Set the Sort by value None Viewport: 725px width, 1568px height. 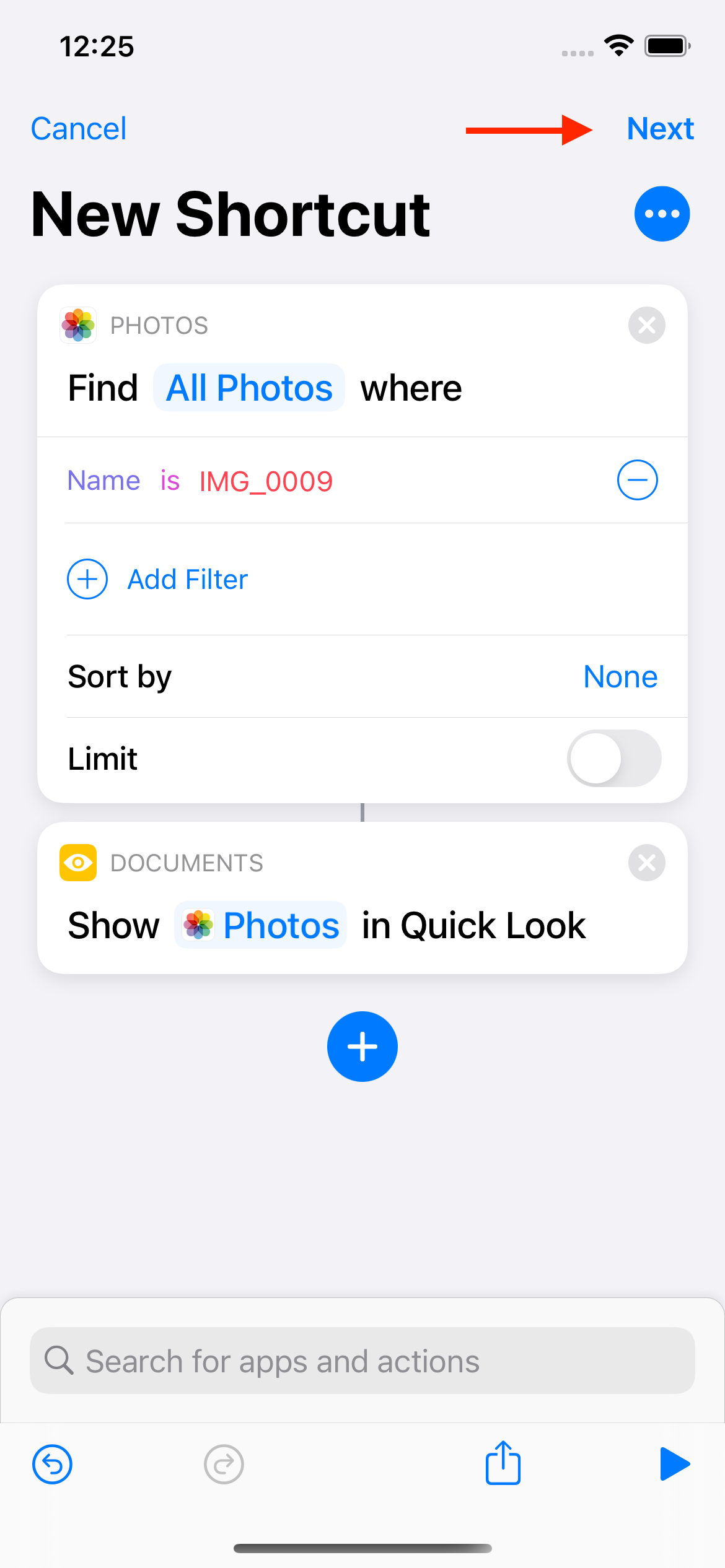(620, 676)
